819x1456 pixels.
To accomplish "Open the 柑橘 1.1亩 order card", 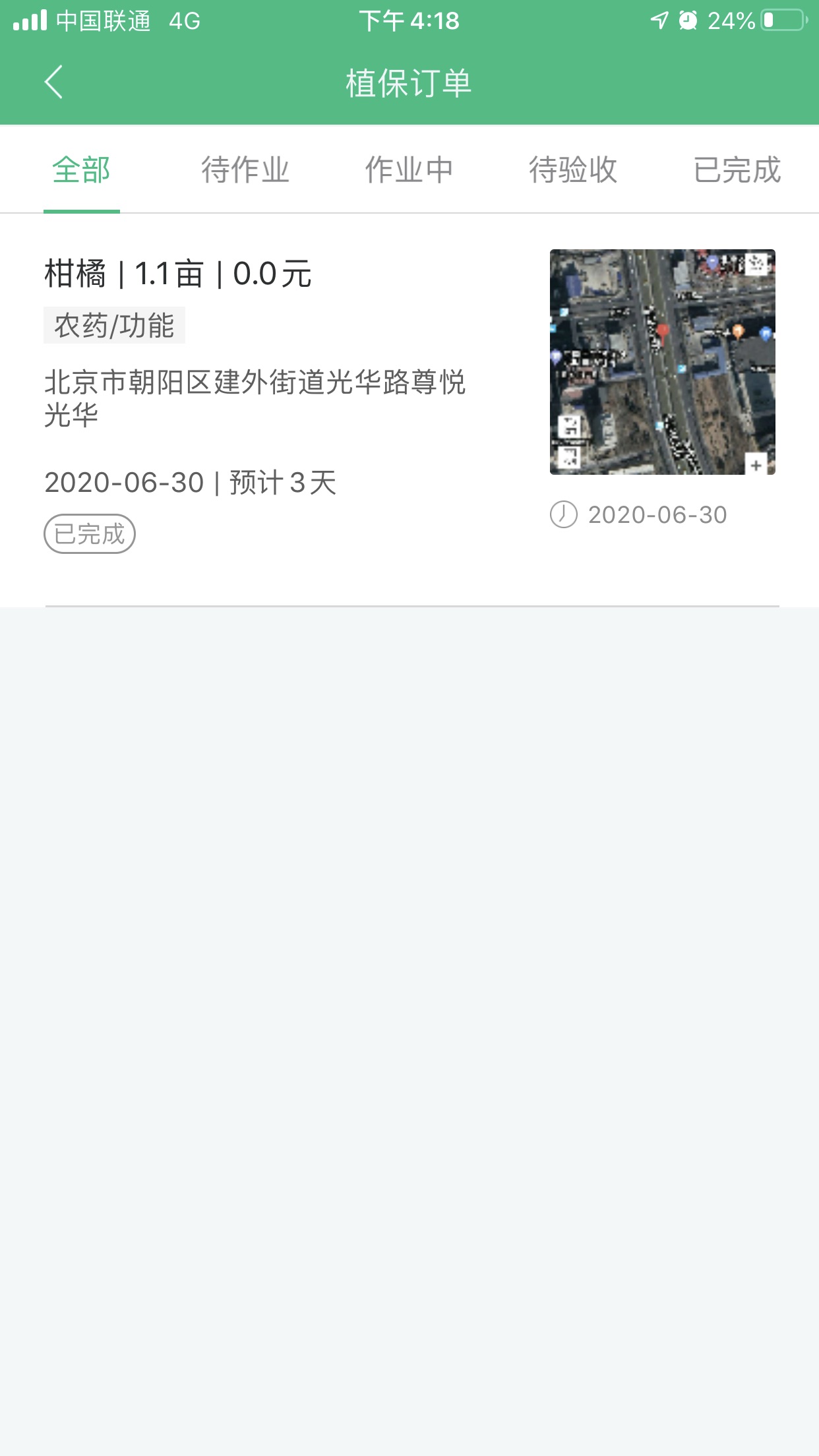I will (409, 409).
